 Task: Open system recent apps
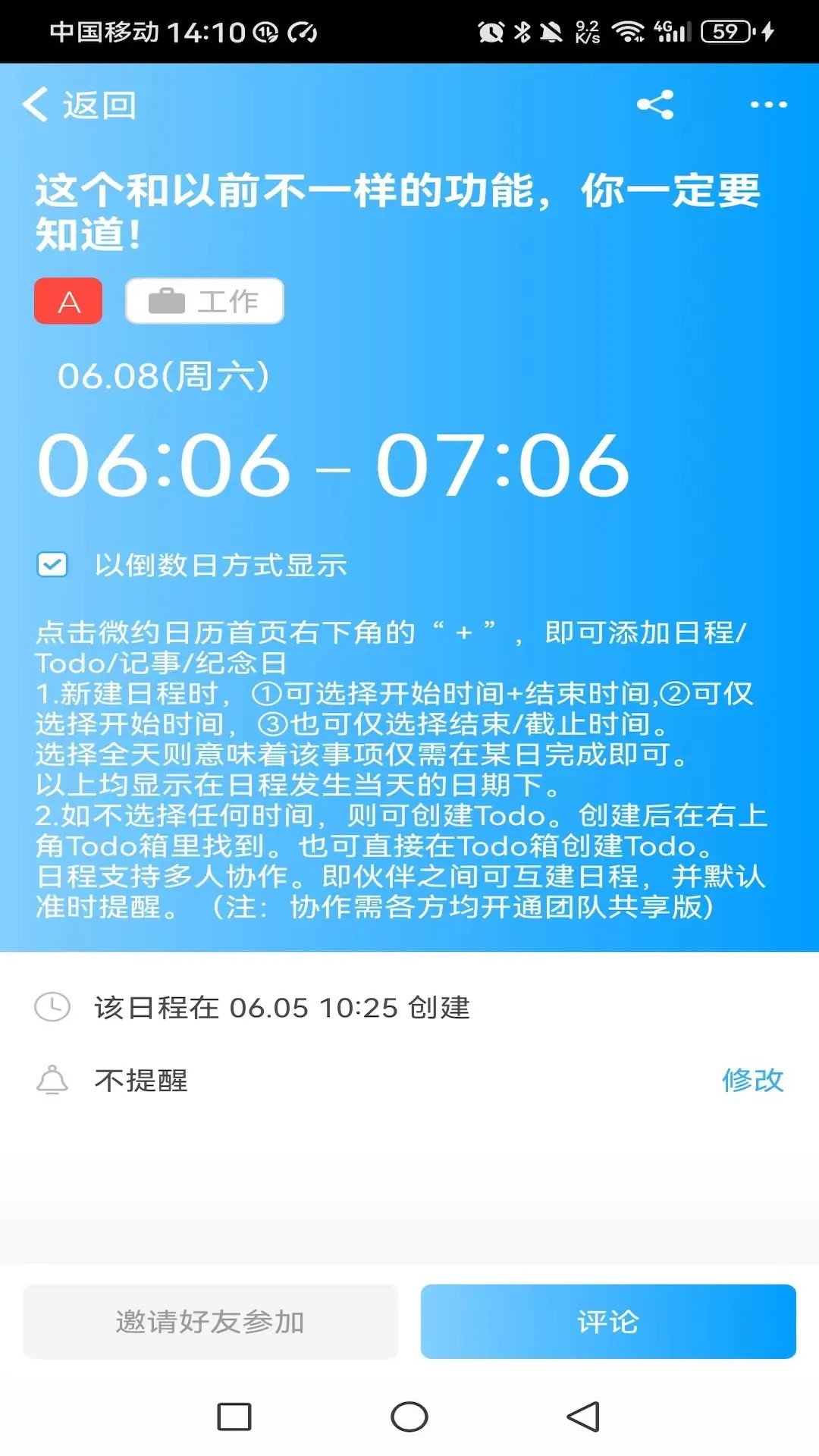[x=234, y=1417]
